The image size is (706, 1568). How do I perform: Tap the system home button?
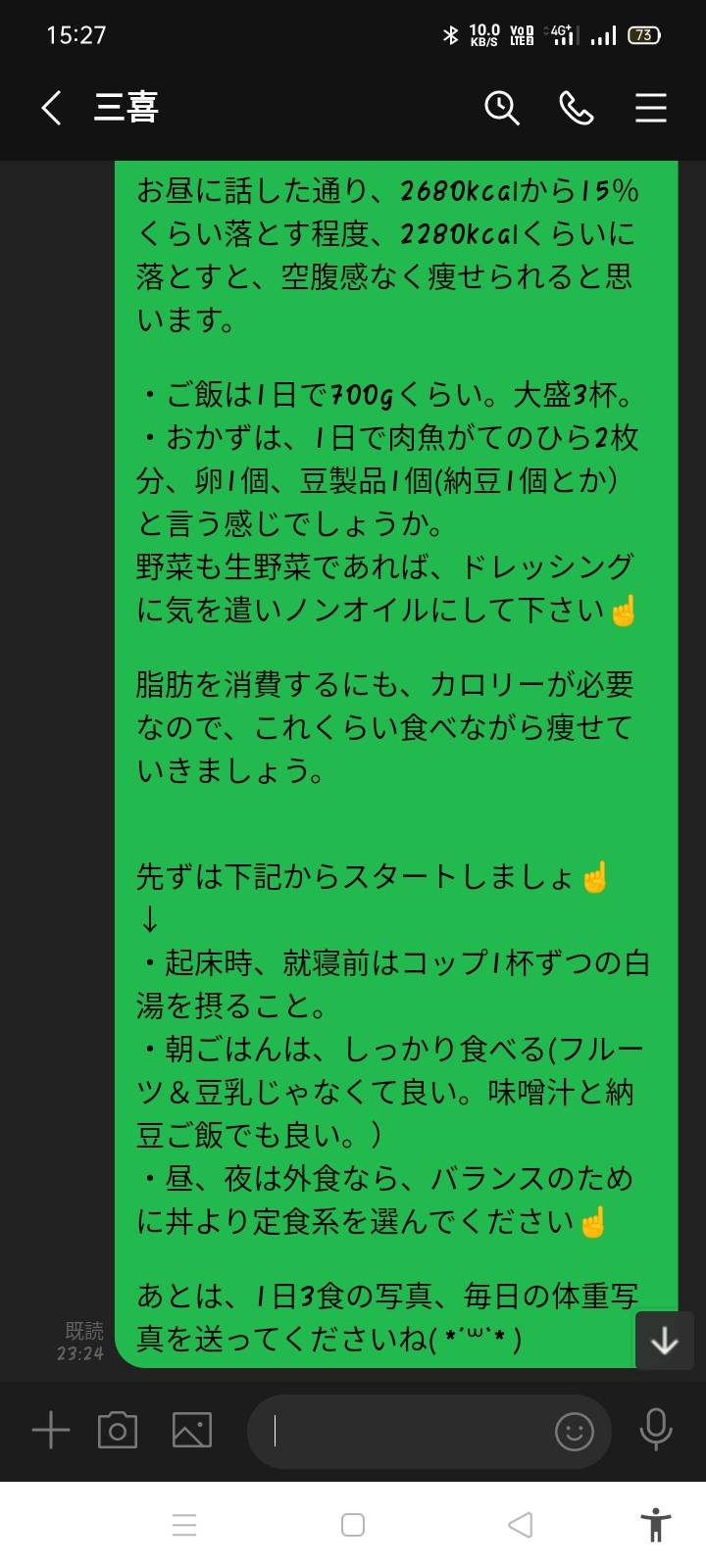353,1525
